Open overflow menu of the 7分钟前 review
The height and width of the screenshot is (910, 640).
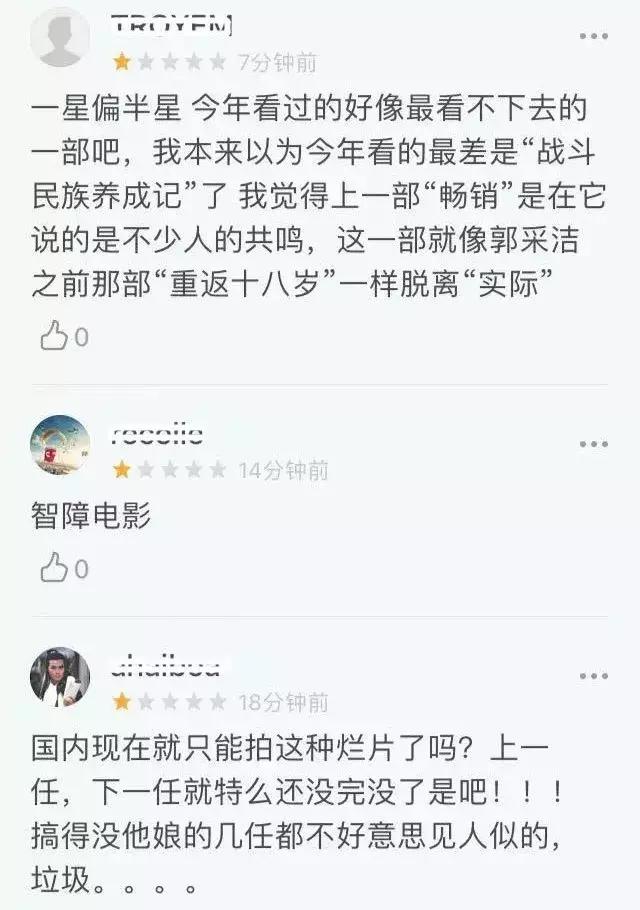[x=593, y=37]
